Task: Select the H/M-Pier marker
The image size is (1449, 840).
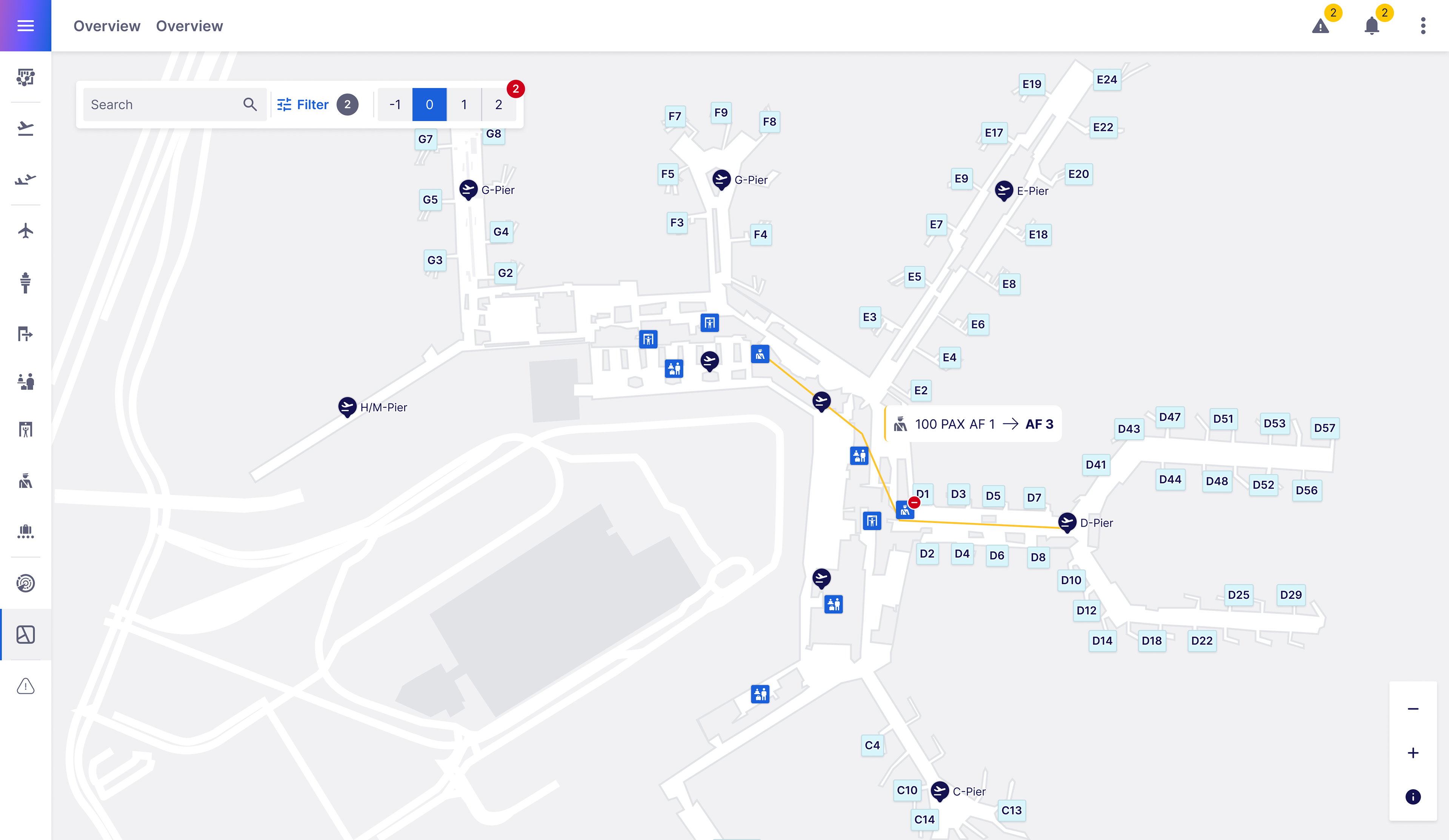Action: coord(347,406)
